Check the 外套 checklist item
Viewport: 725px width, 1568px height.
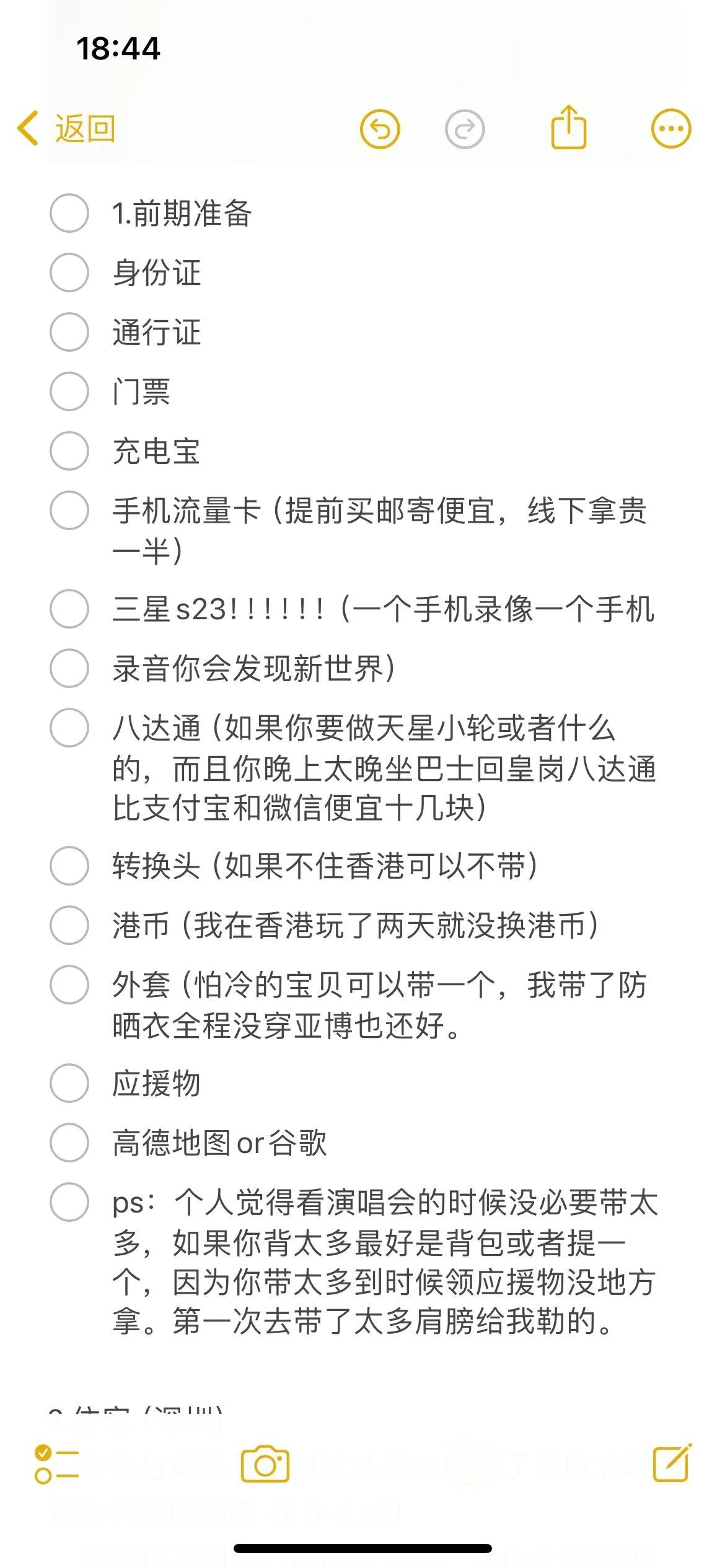69,985
